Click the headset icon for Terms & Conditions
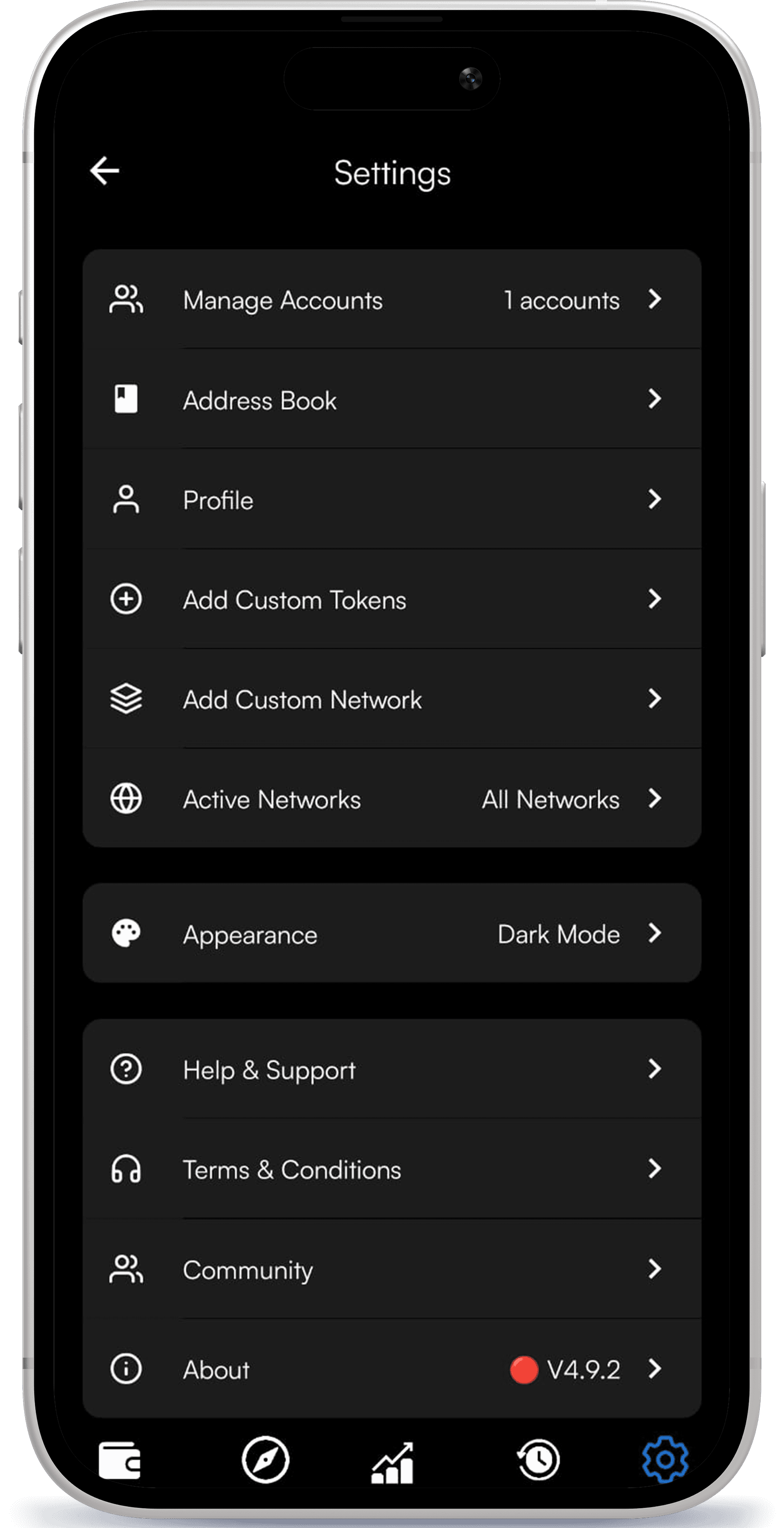 [x=126, y=1169]
